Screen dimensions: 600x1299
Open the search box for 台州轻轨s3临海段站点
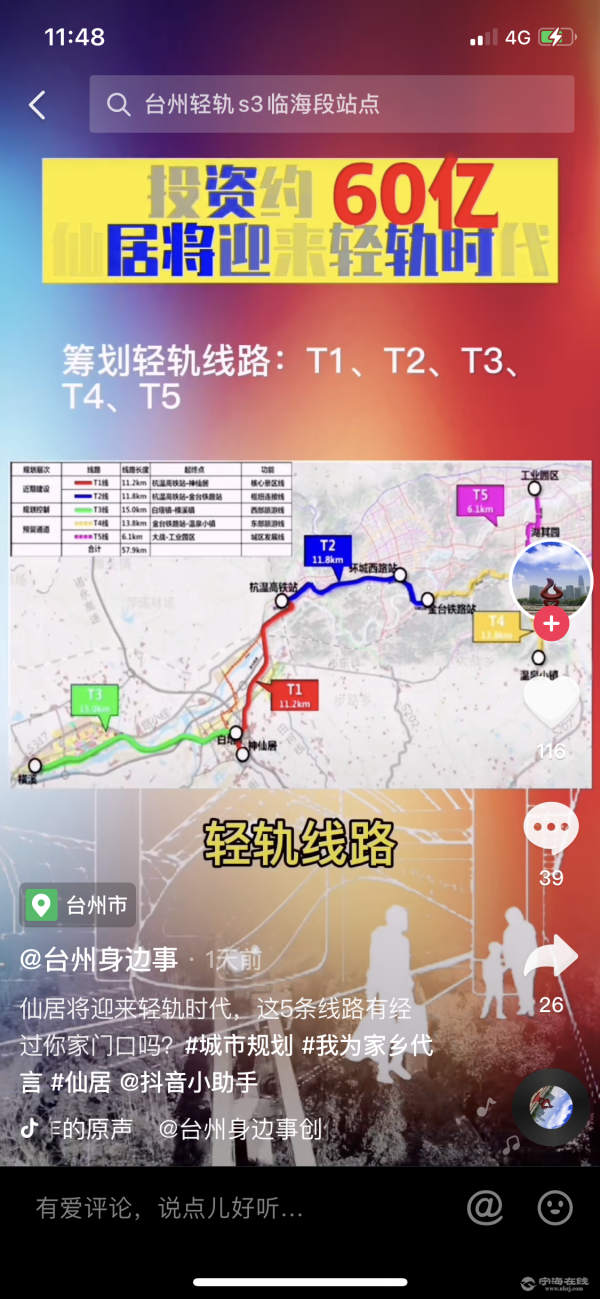pos(331,104)
